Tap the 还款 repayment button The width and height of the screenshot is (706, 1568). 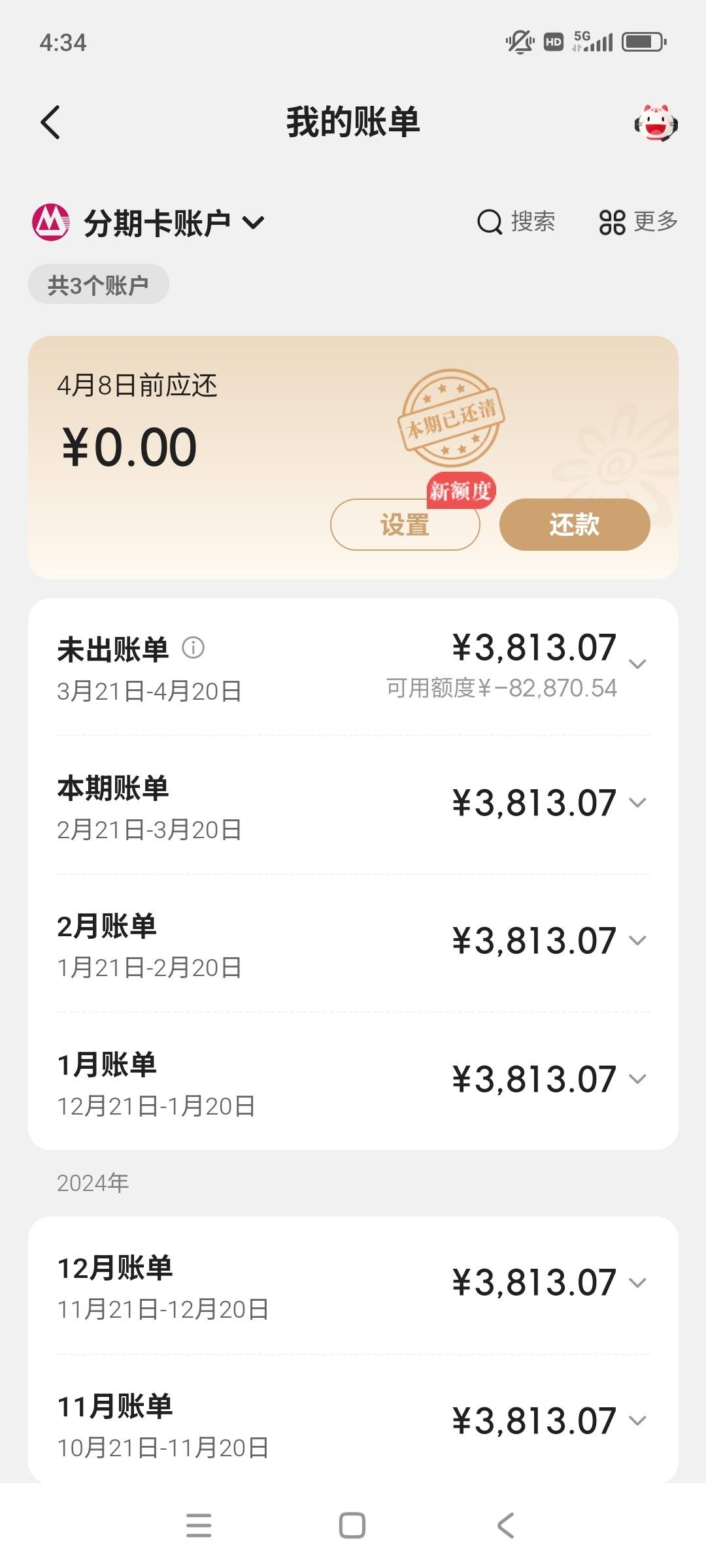tap(575, 525)
